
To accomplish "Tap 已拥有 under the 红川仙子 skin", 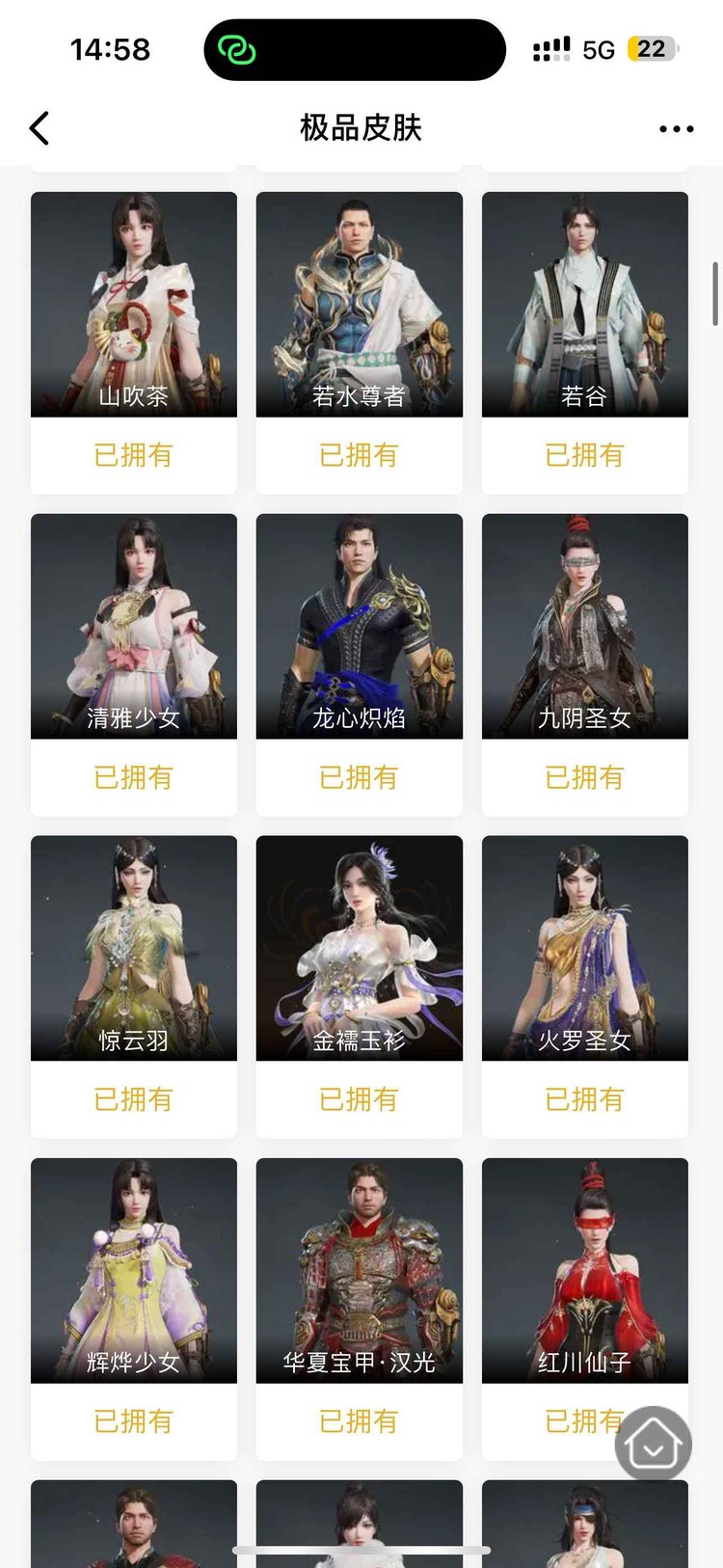I will click(x=583, y=1420).
